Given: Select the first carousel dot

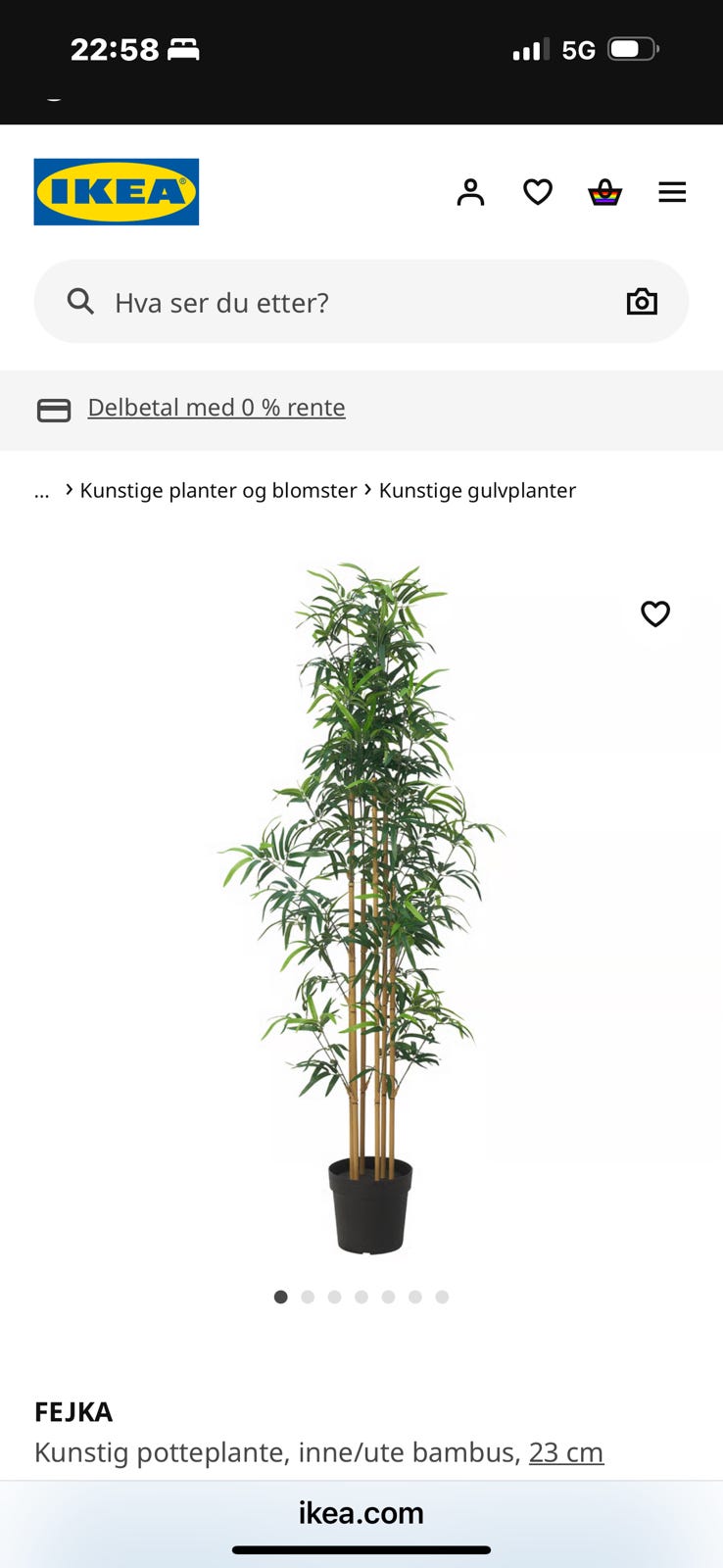Looking at the screenshot, I should point(281,1297).
